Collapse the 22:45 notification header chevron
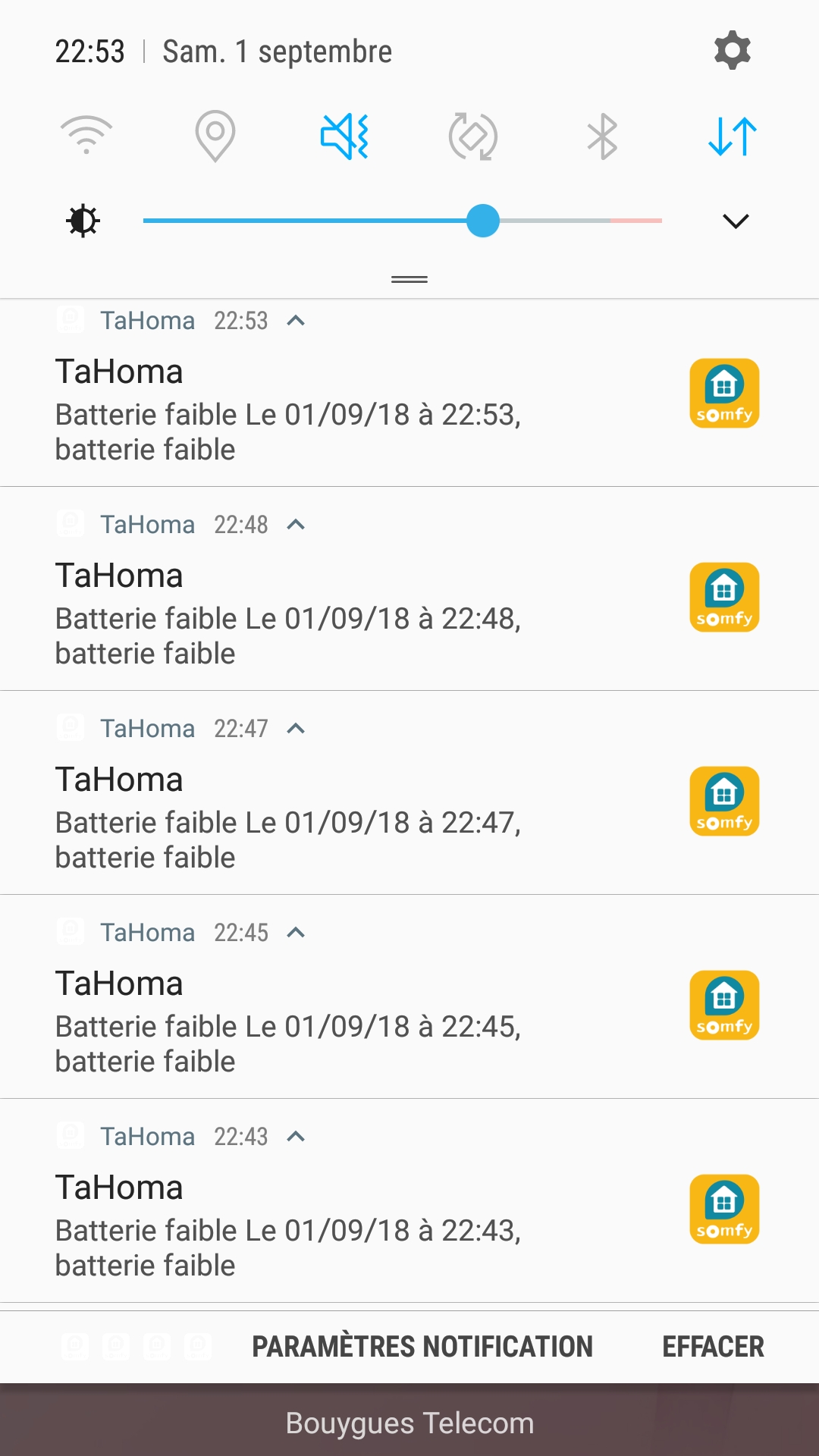The height and width of the screenshot is (1456, 819). [297, 933]
